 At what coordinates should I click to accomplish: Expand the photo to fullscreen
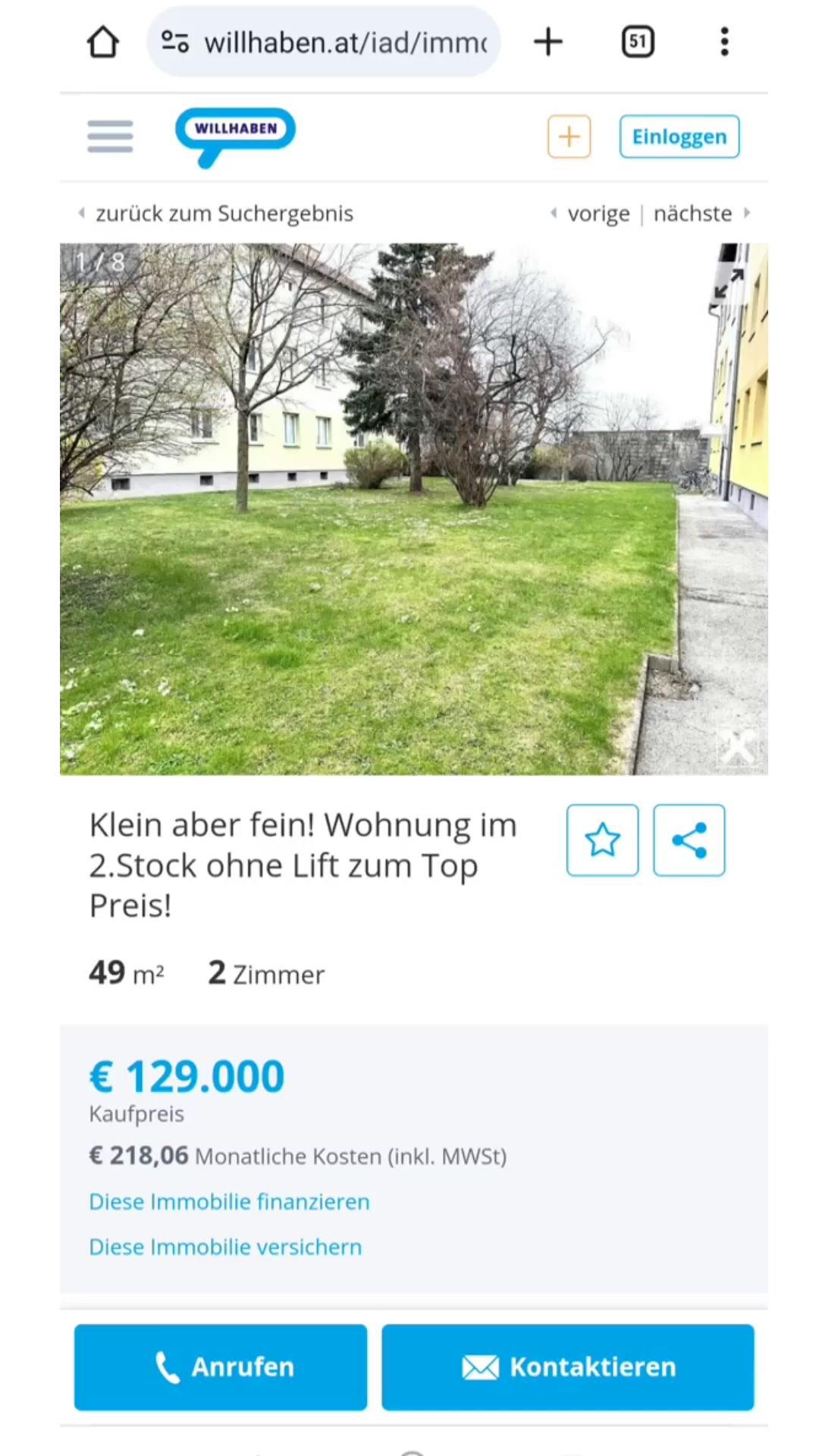(730, 284)
